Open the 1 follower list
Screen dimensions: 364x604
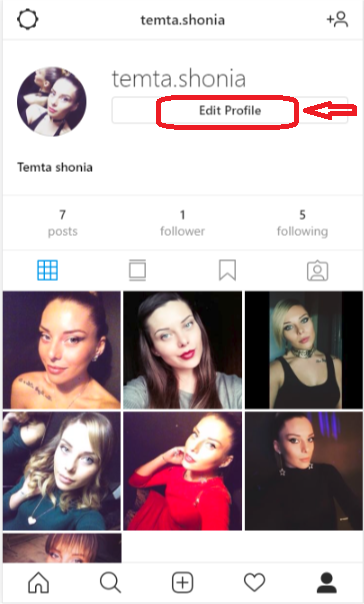(x=182, y=223)
